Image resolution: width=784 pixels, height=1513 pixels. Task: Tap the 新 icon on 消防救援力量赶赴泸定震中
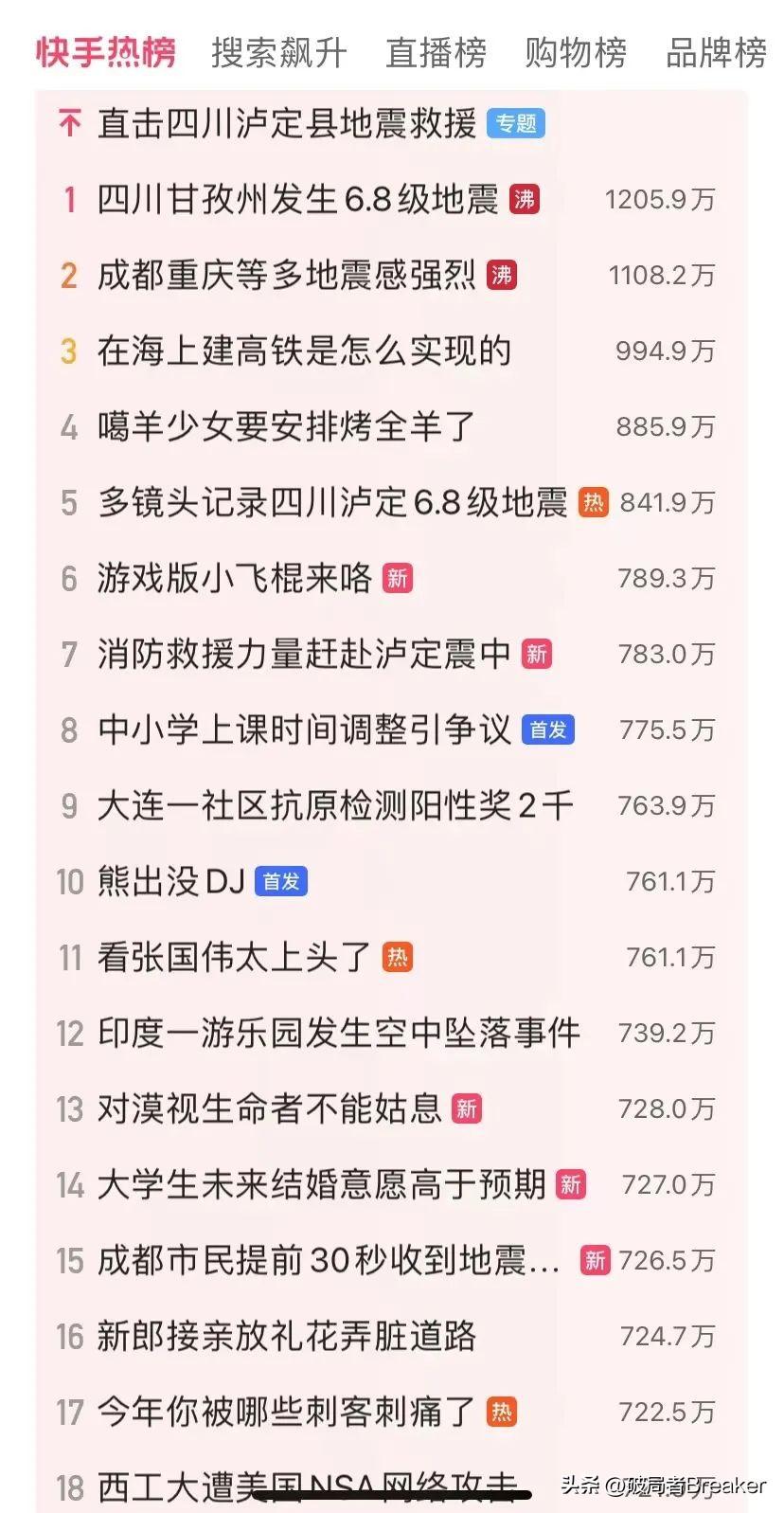click(x=535, y=654)
